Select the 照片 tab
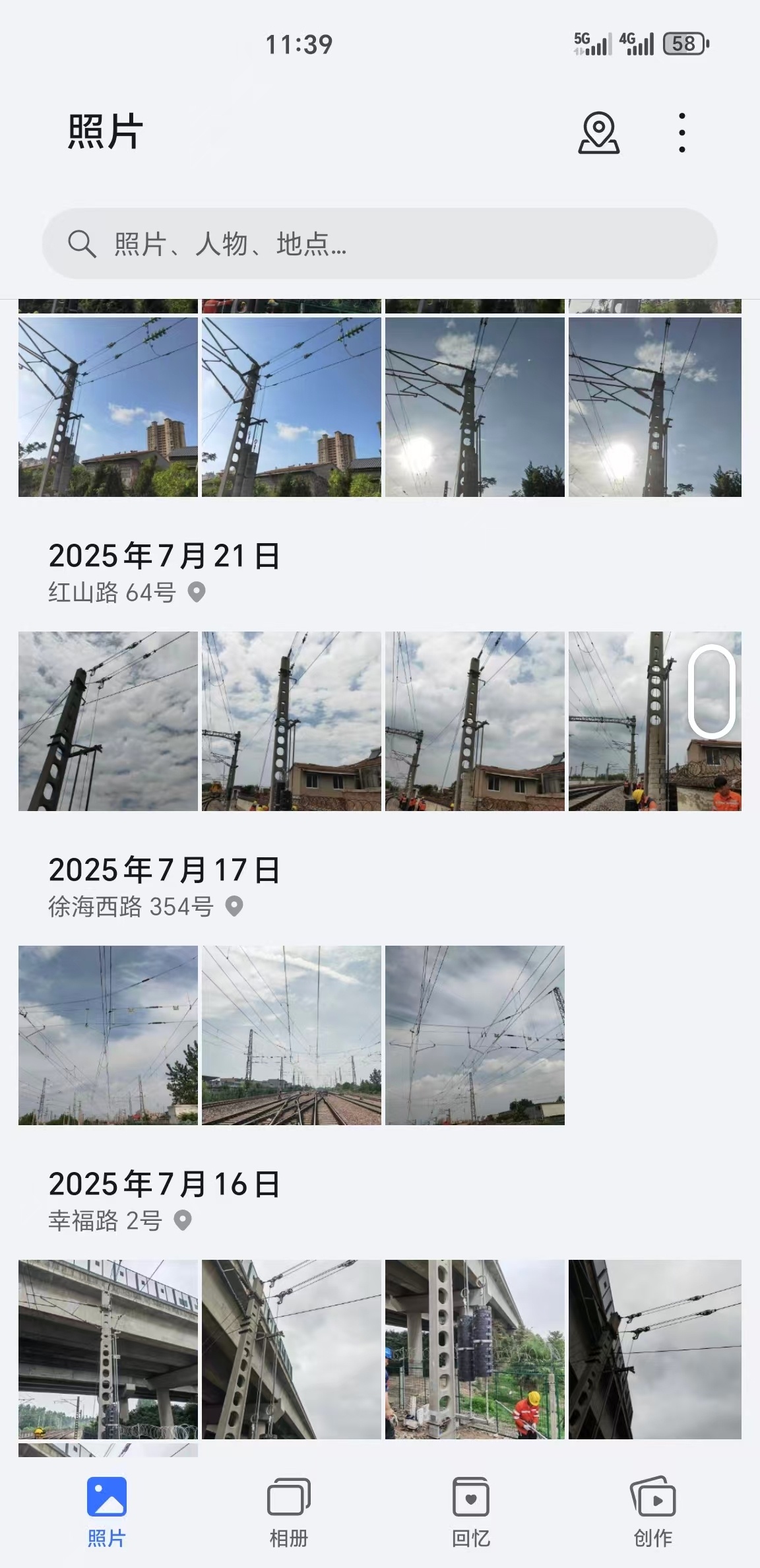 click(106, 1511)
